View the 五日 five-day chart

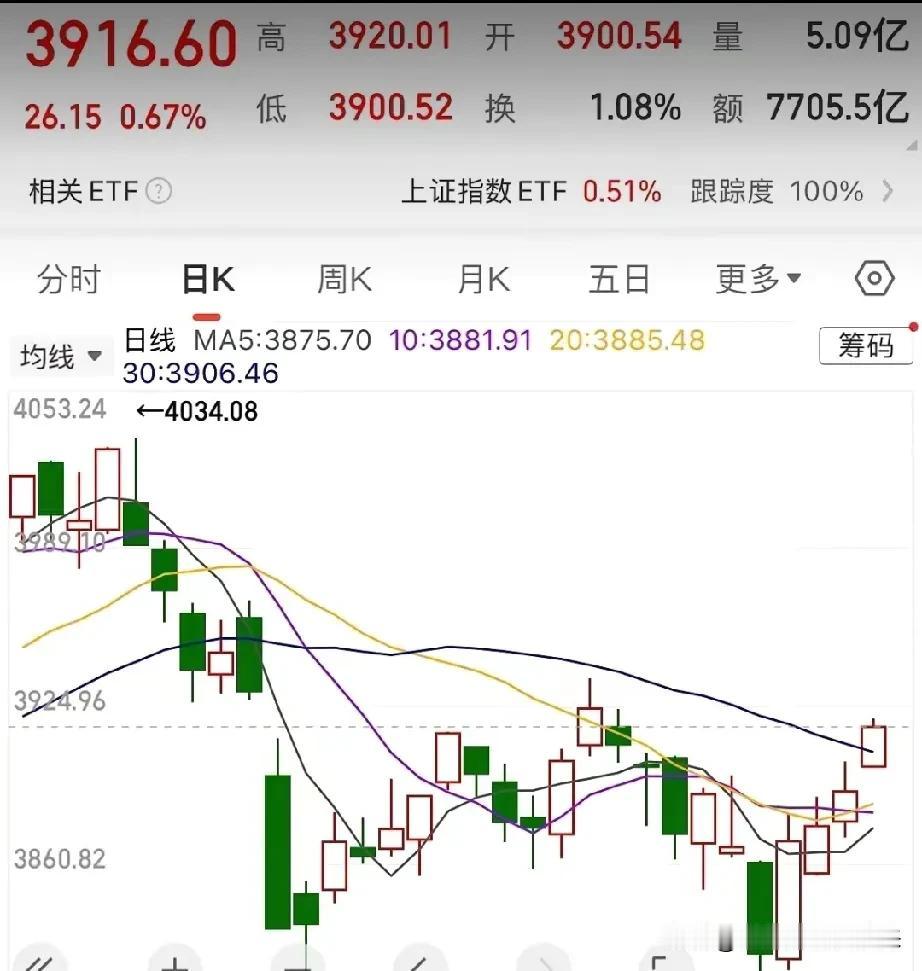pos(622,279)
